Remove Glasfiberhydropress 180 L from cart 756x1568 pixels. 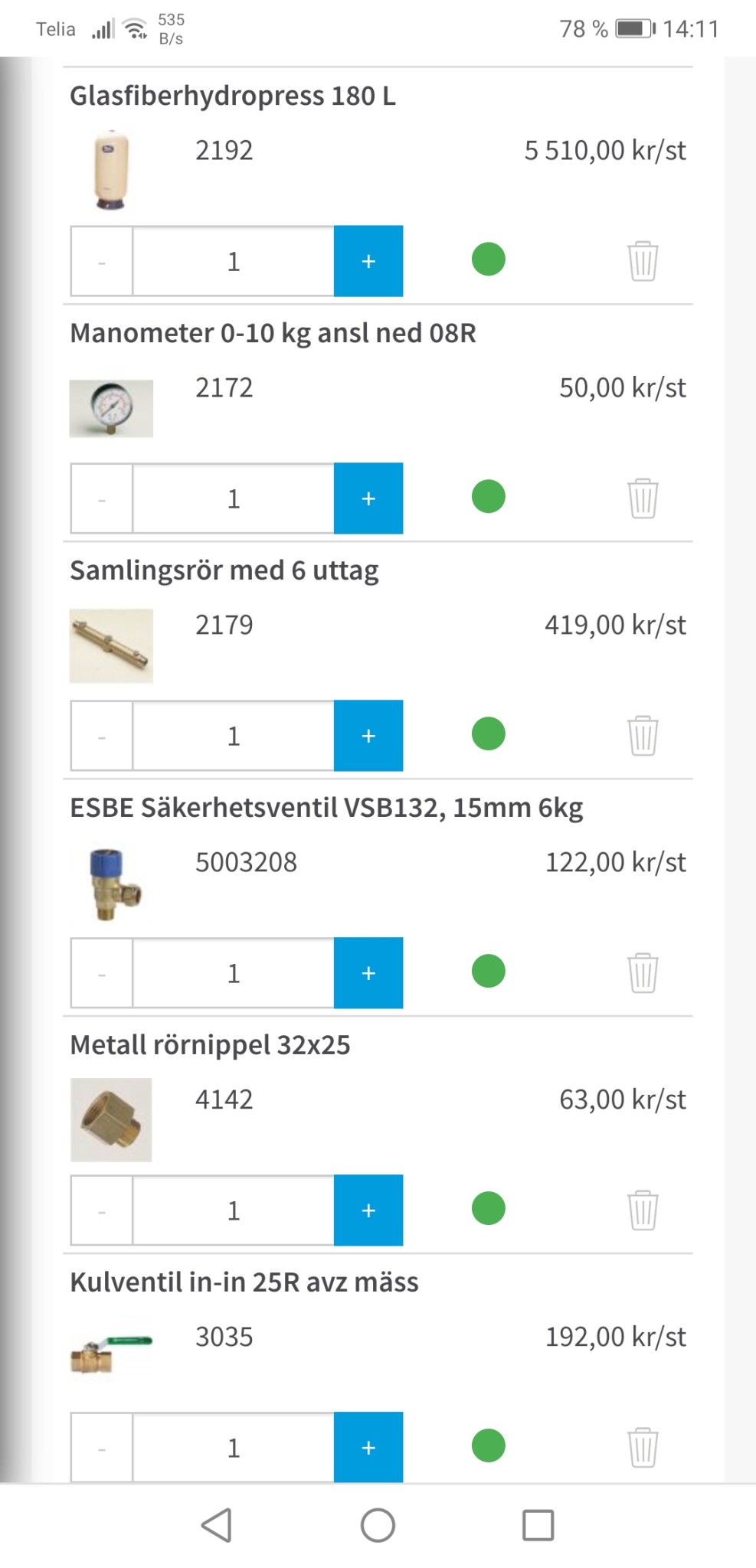(x=643, y=261)
